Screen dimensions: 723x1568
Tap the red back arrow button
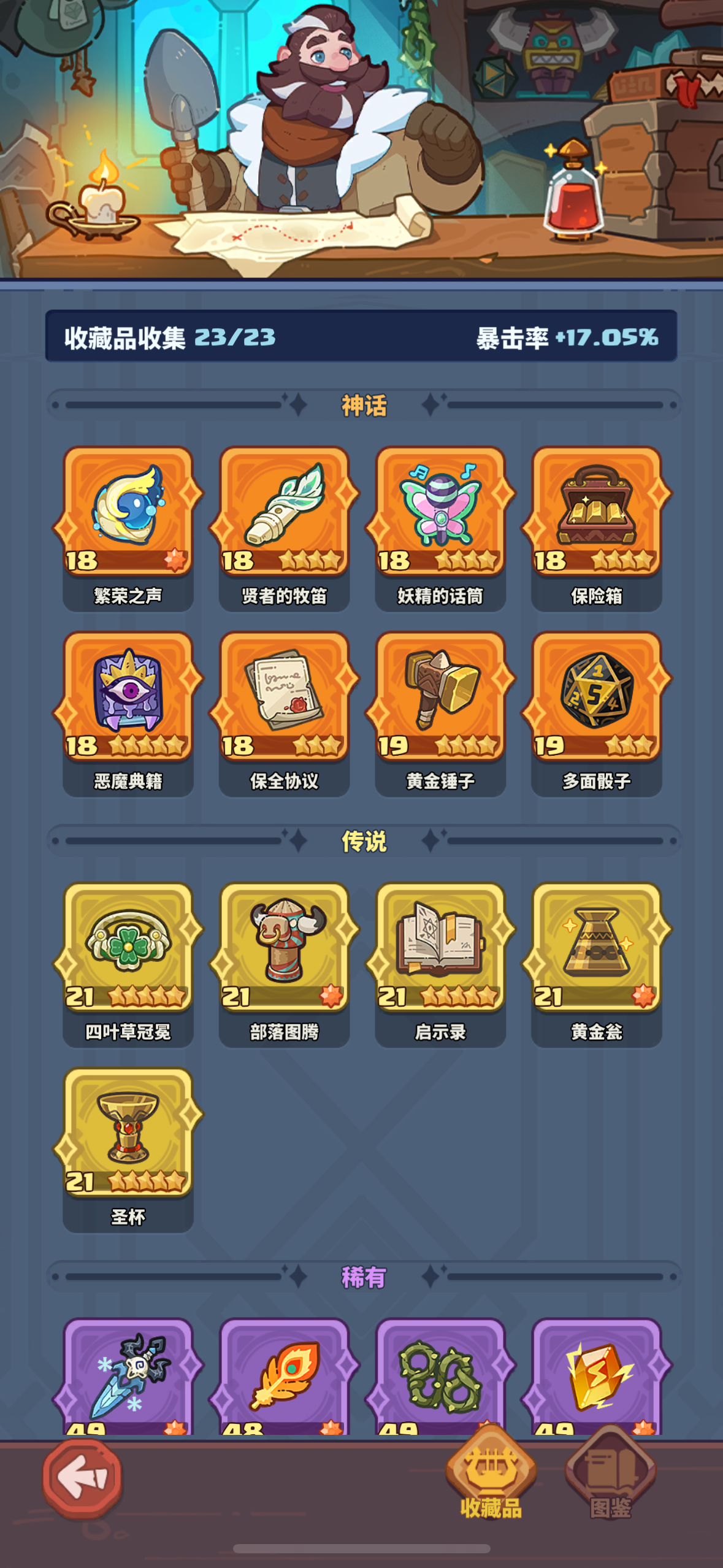pyautogui.click(x=82, y=1478)
